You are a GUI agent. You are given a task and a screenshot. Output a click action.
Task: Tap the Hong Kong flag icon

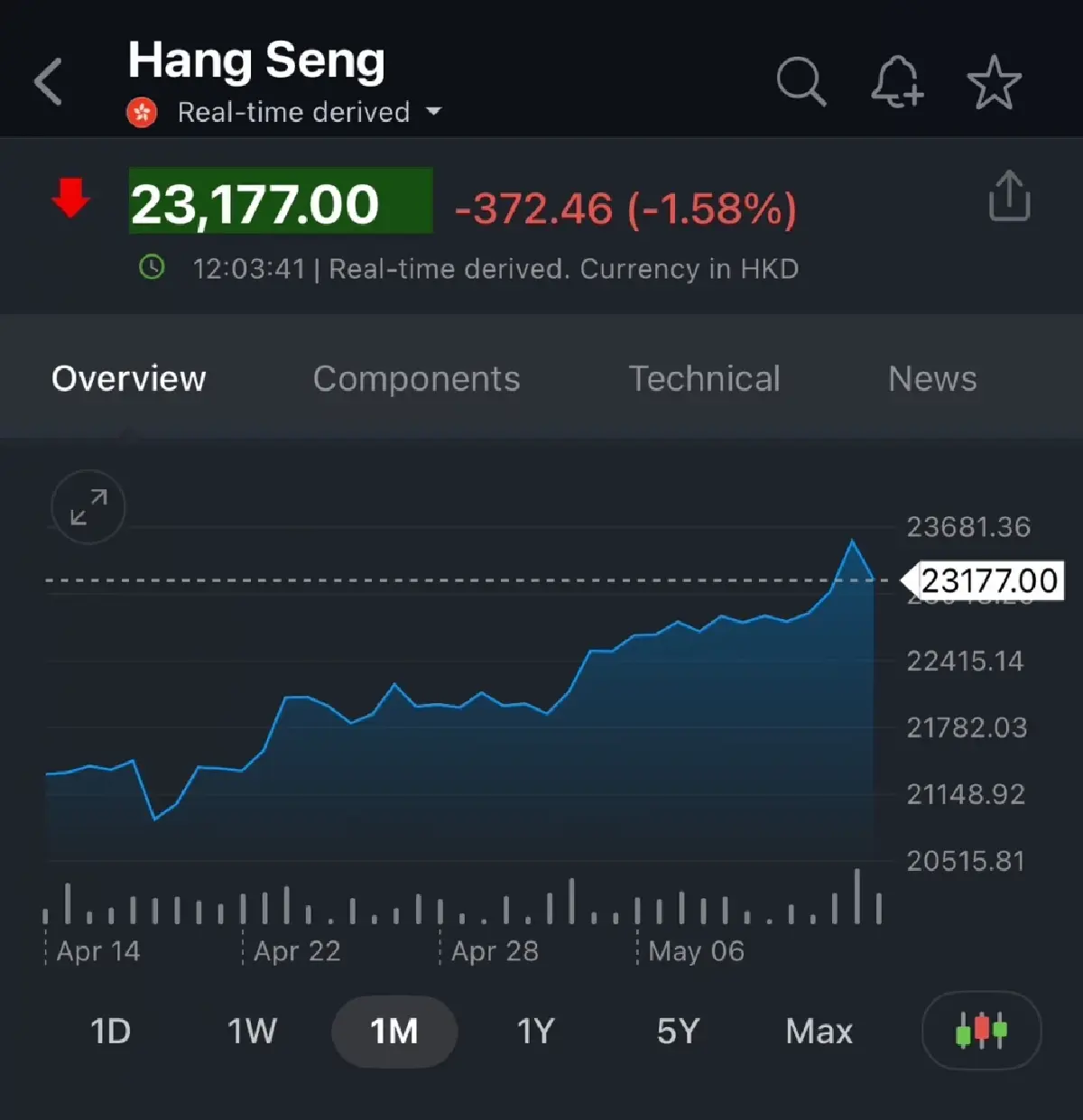click(x=143, y=112)
